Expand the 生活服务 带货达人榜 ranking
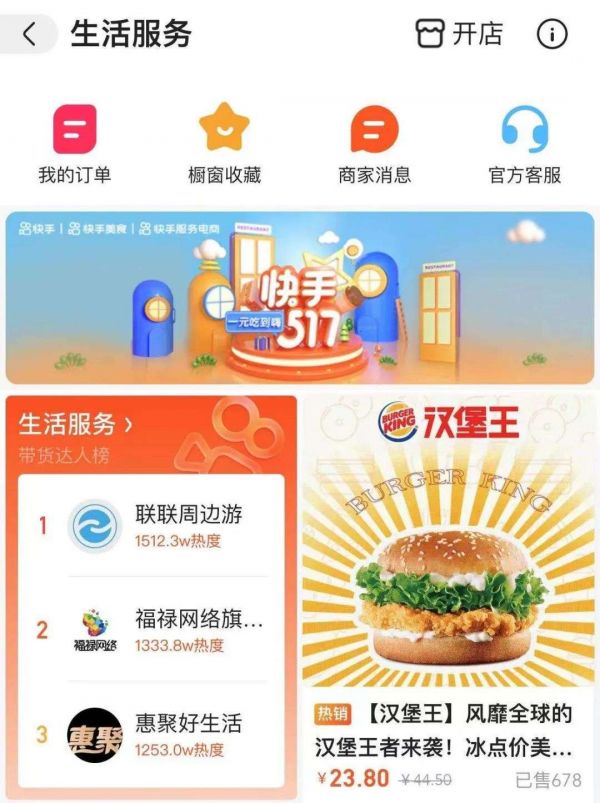The image size is (600, 803). click(77, 425)
